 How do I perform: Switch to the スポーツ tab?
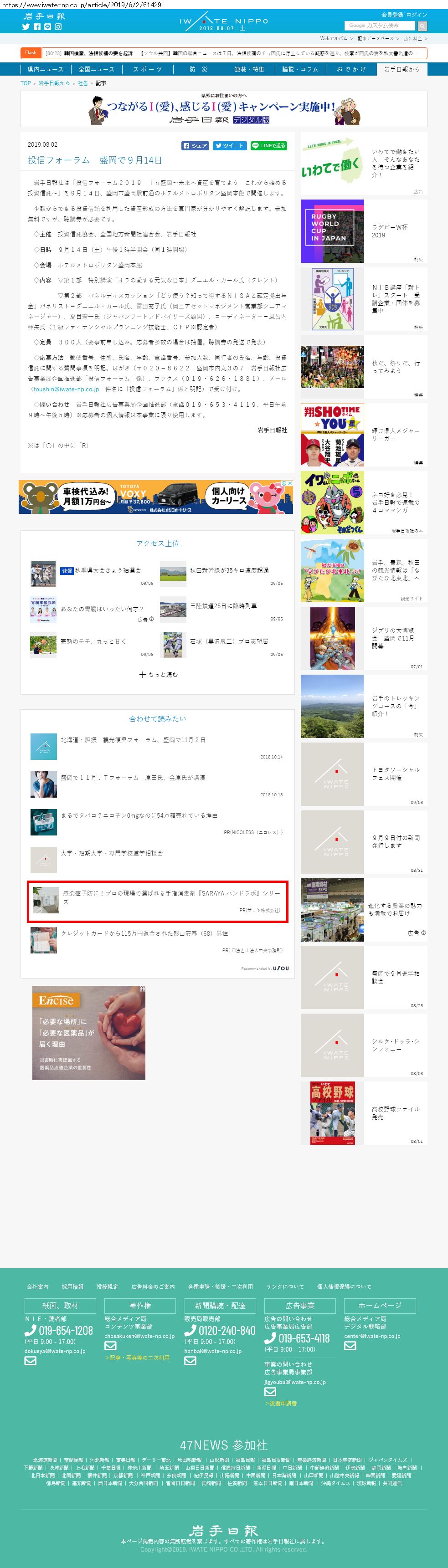click(147, 69)
